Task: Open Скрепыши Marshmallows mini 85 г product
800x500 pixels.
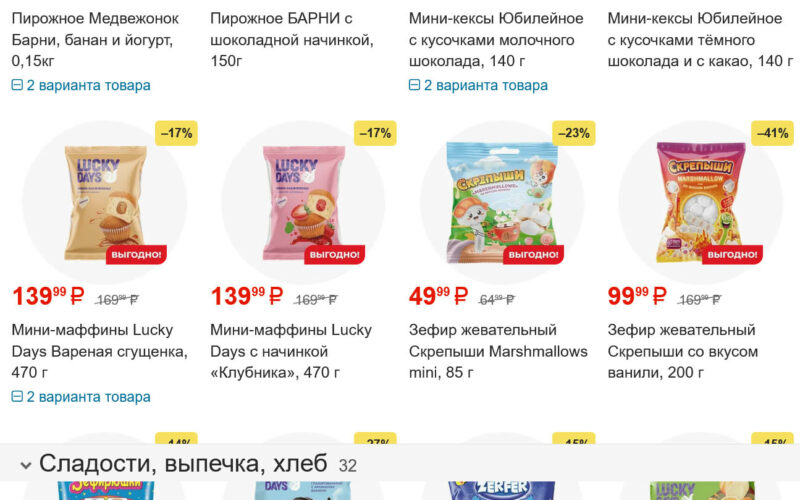Action: coord(497,351)
